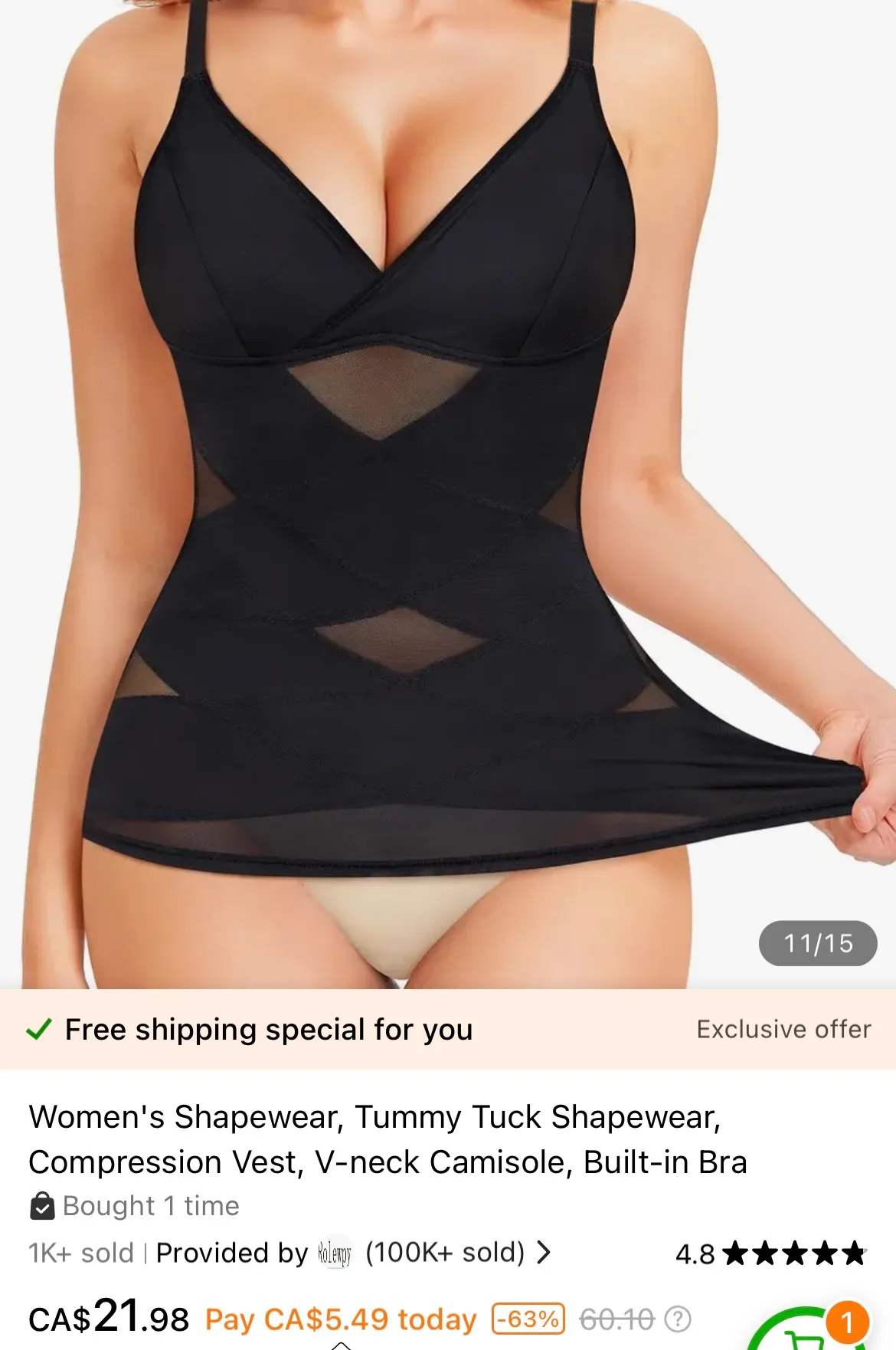Click the 11/15 image counter pill
This screenshot has width=896, height=1350.
[x=818, y=944]
